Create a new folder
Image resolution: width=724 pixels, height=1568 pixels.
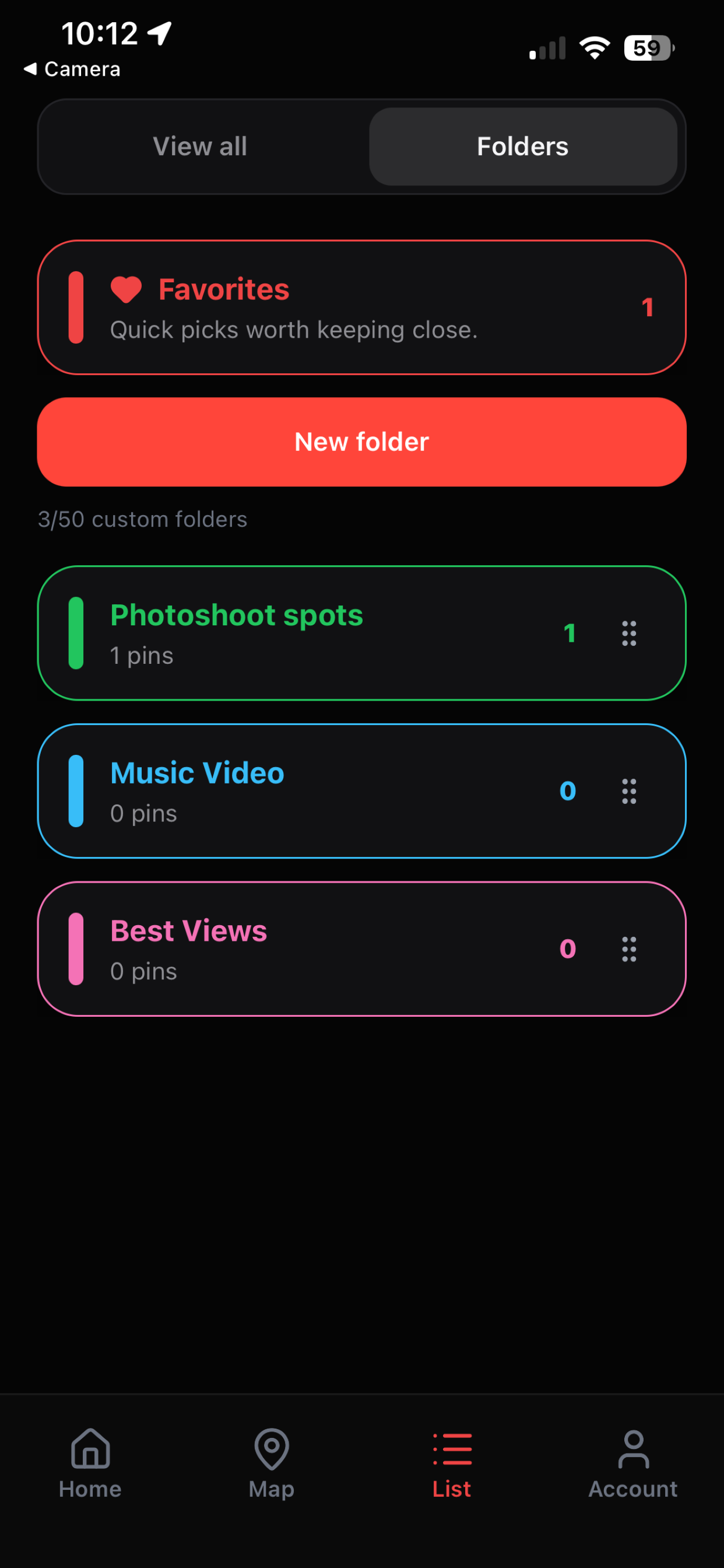[361, 442]
